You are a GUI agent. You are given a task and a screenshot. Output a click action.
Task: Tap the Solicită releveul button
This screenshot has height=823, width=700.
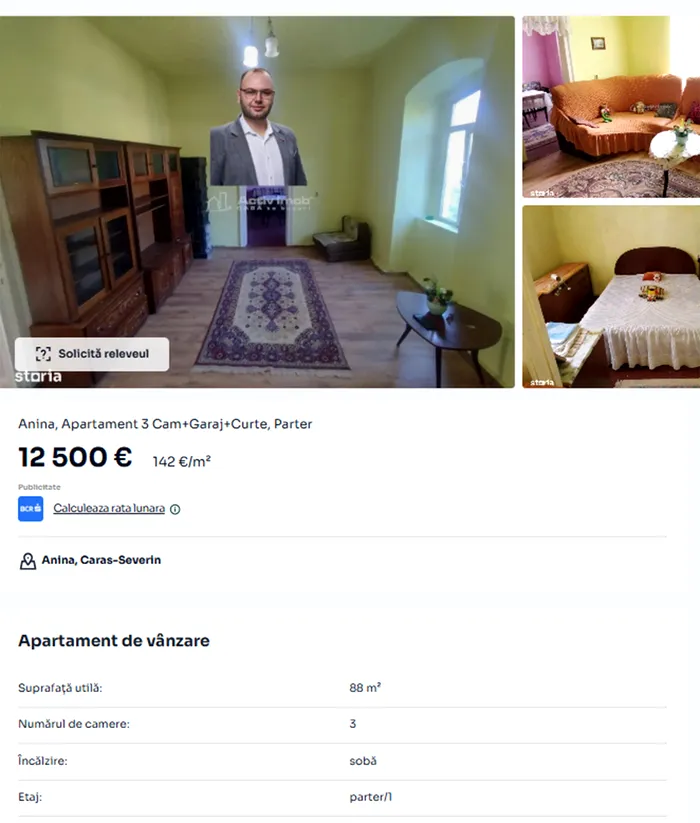(91, 354)
